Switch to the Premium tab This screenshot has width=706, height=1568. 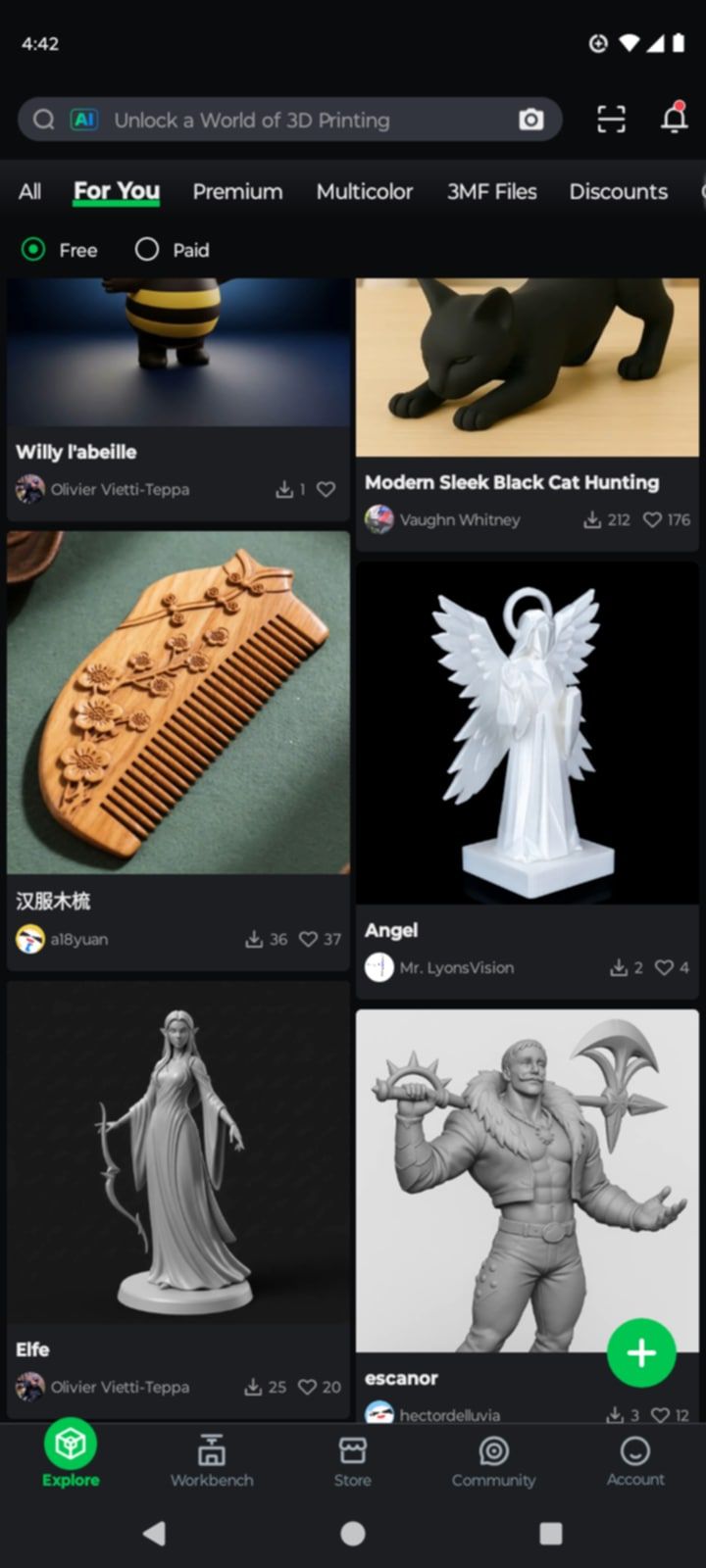tap(237, 192)
